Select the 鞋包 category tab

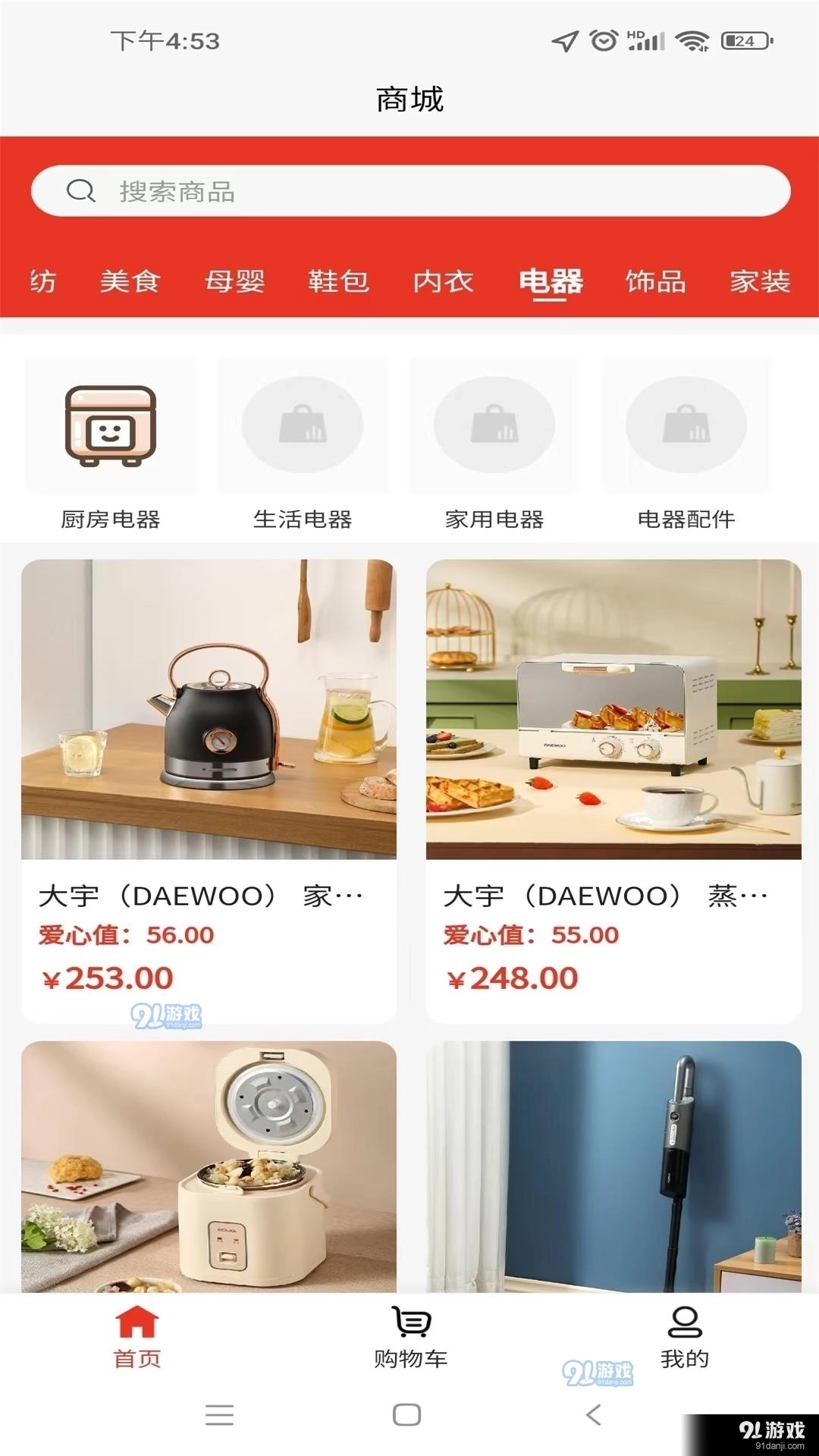pos(338,281)
